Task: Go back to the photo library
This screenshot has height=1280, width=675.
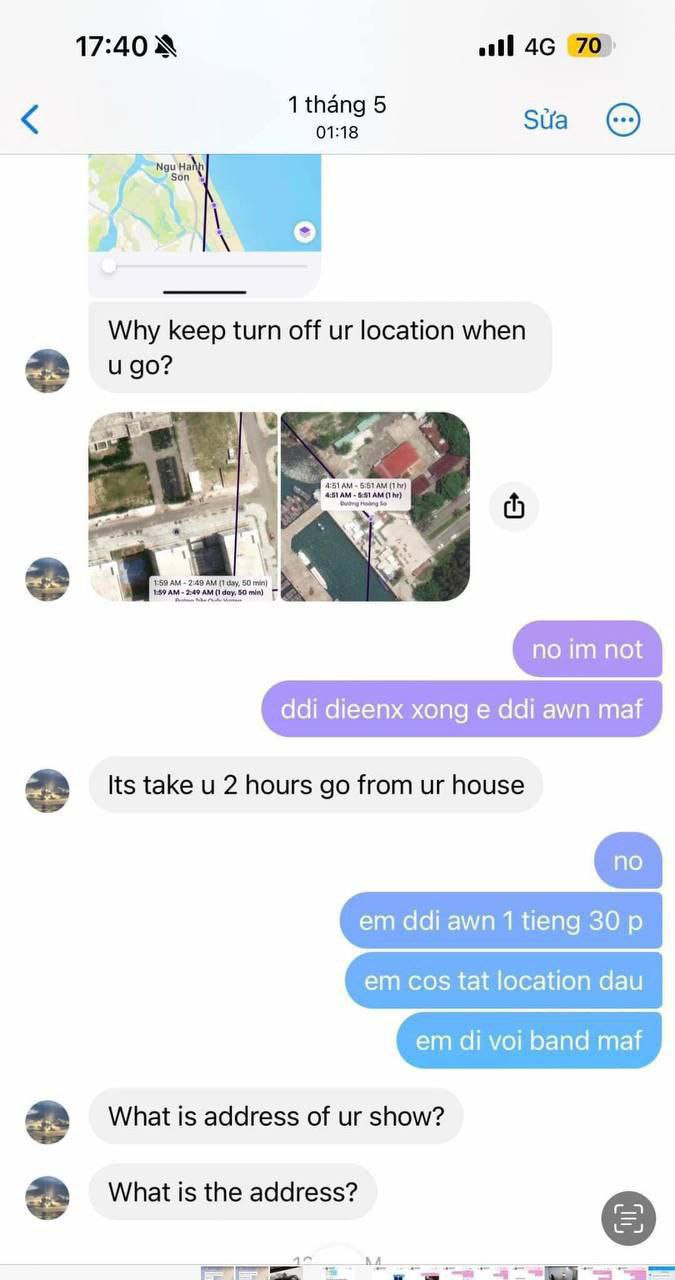Action: [x=30, y=120]
